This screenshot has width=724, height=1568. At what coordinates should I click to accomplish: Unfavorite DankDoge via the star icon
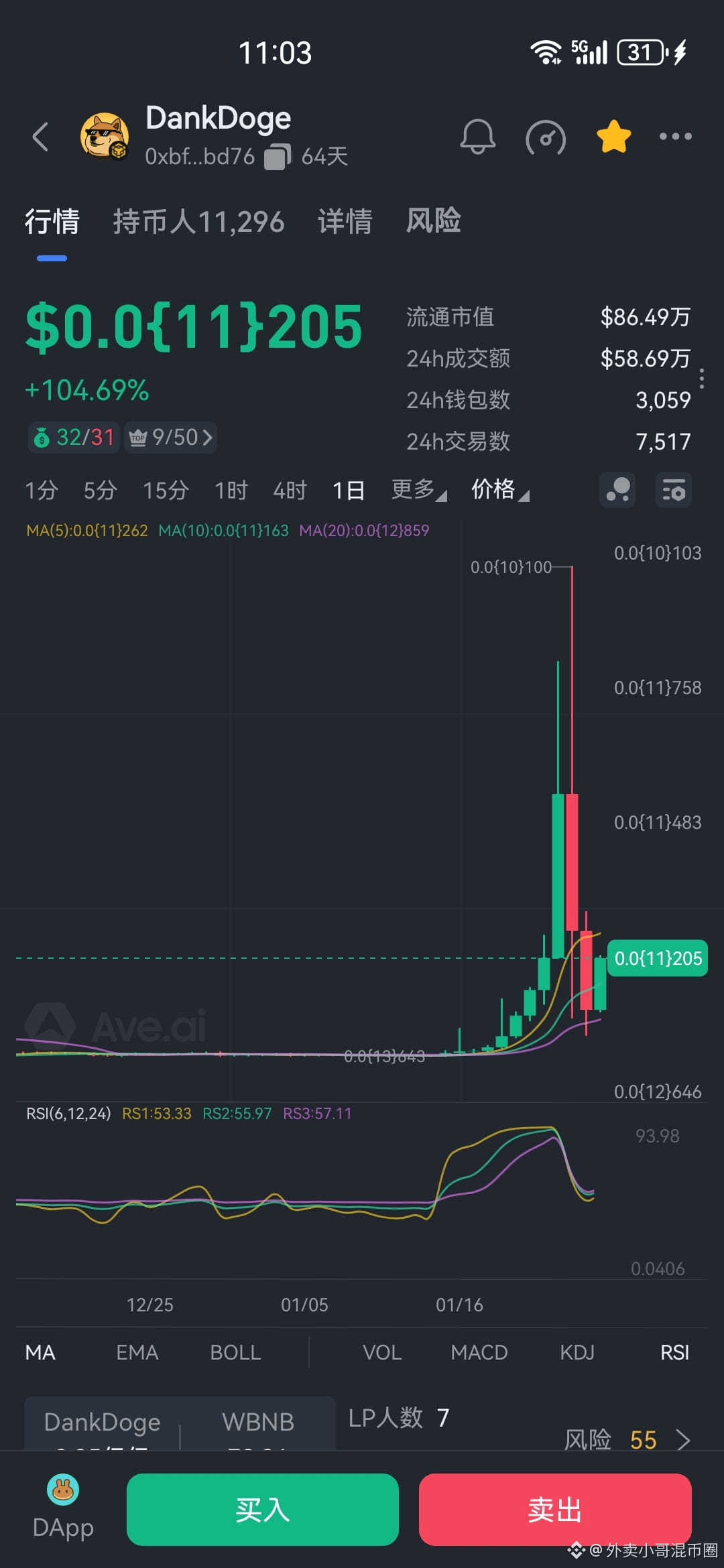[x=612, y=135]
